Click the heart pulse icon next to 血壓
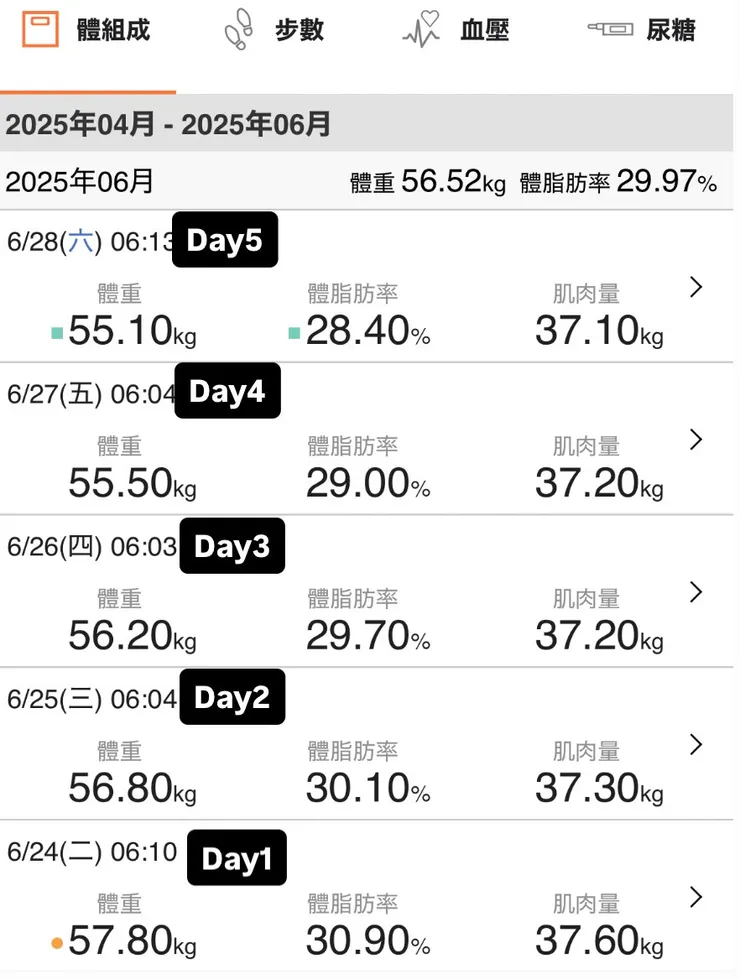This screenshot has width=740, height=979. point(420,29)
